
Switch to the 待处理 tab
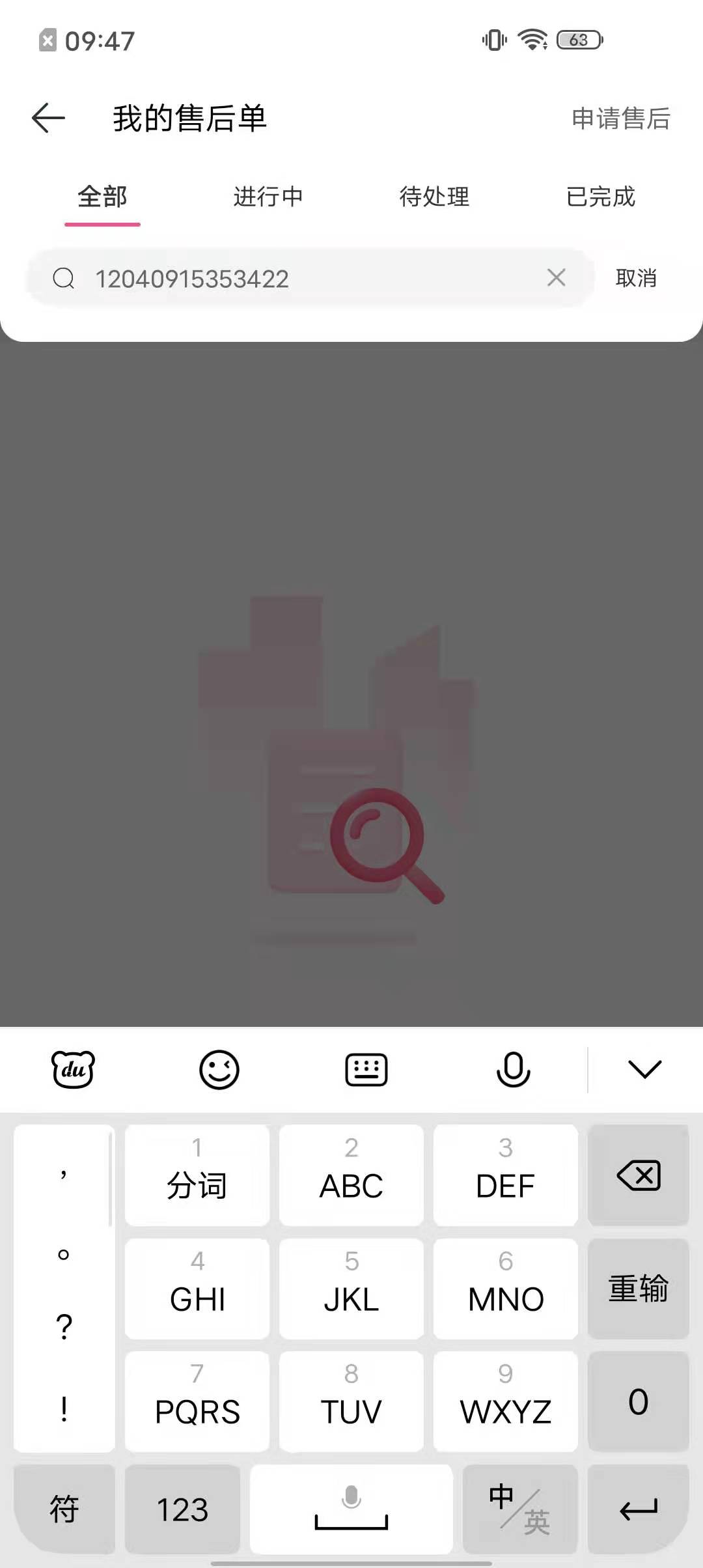click(434, 197)
